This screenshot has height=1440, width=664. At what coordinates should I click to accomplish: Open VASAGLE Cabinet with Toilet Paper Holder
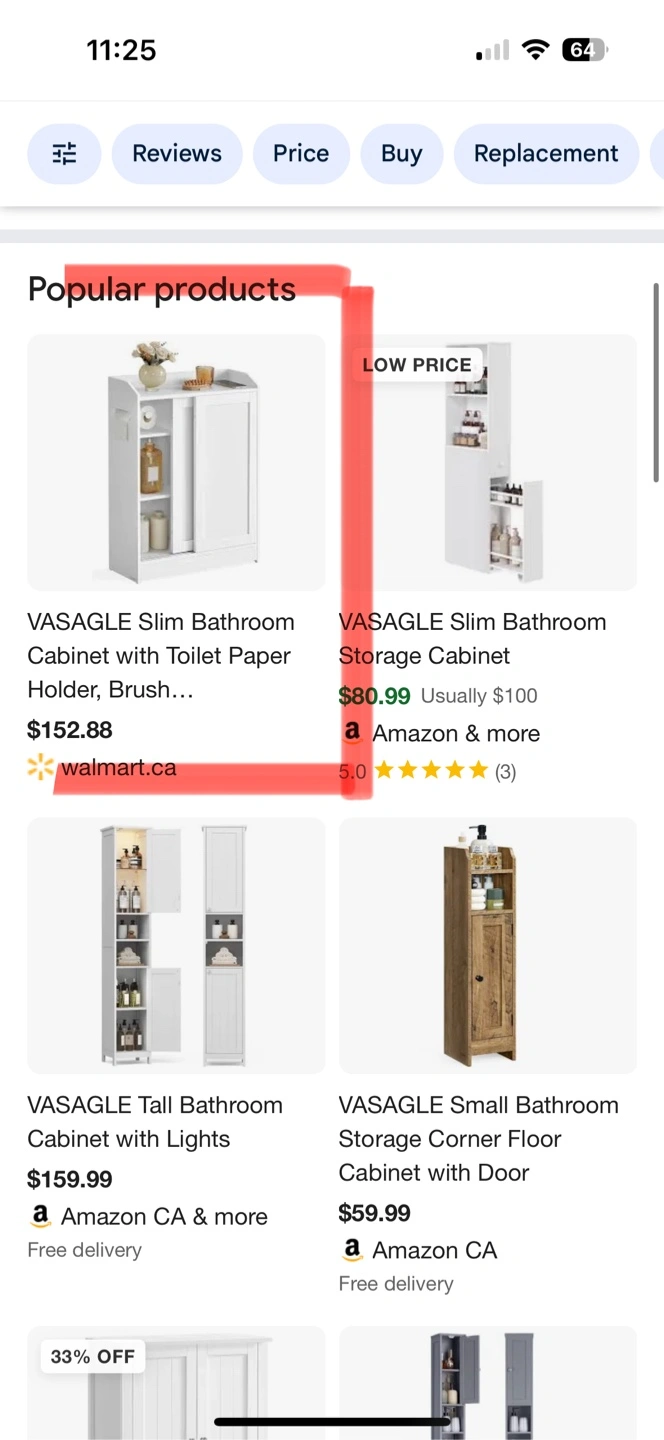point(176,462)
